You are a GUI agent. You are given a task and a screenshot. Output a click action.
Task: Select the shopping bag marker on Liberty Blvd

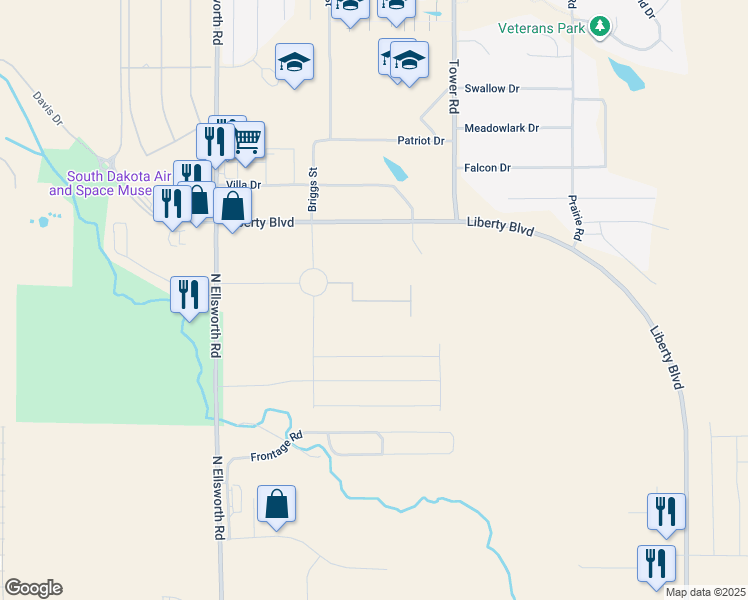click(232, 207)
